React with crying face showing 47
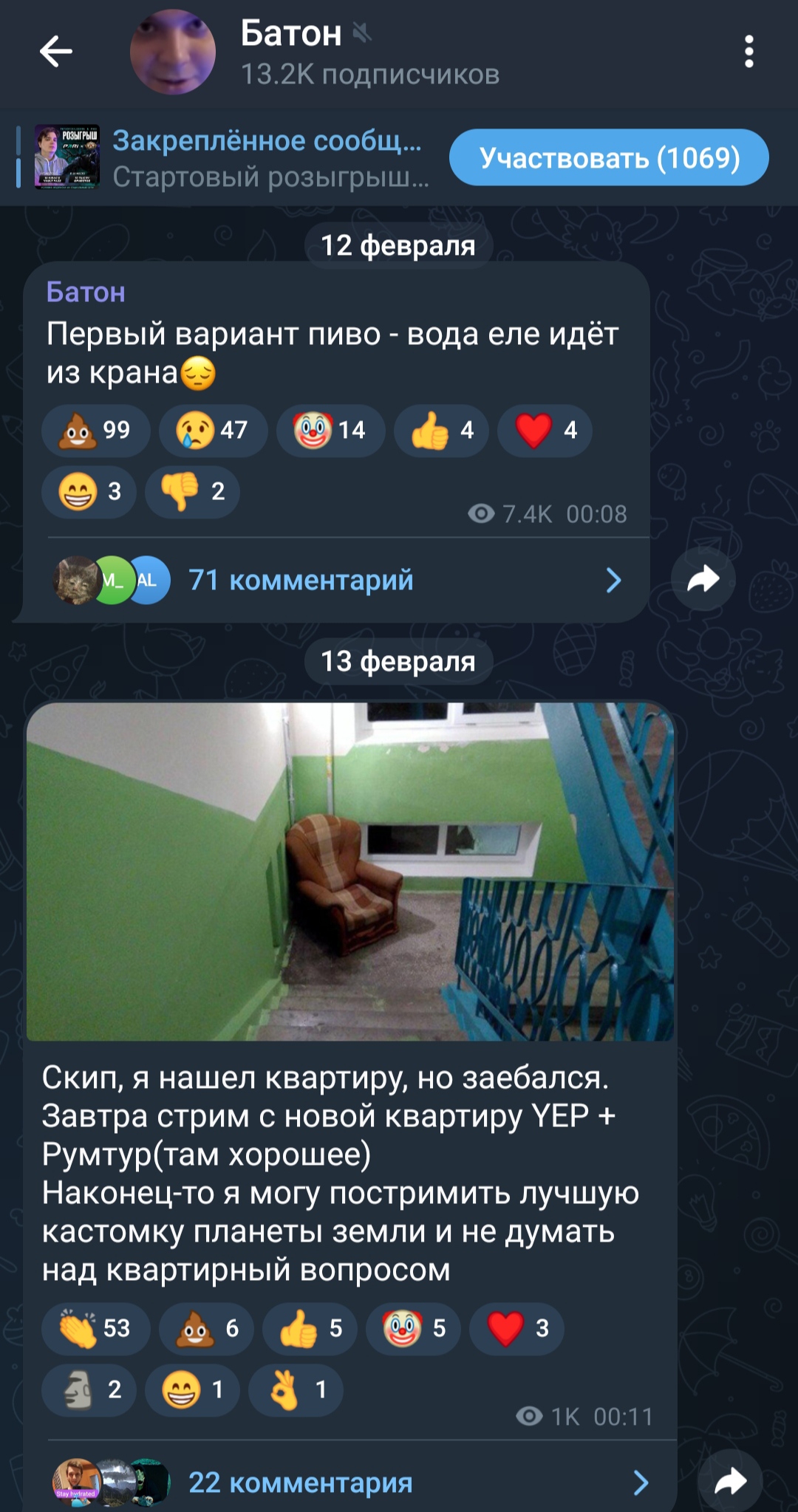Screen dimensions: 798x1512 point(213,430)
